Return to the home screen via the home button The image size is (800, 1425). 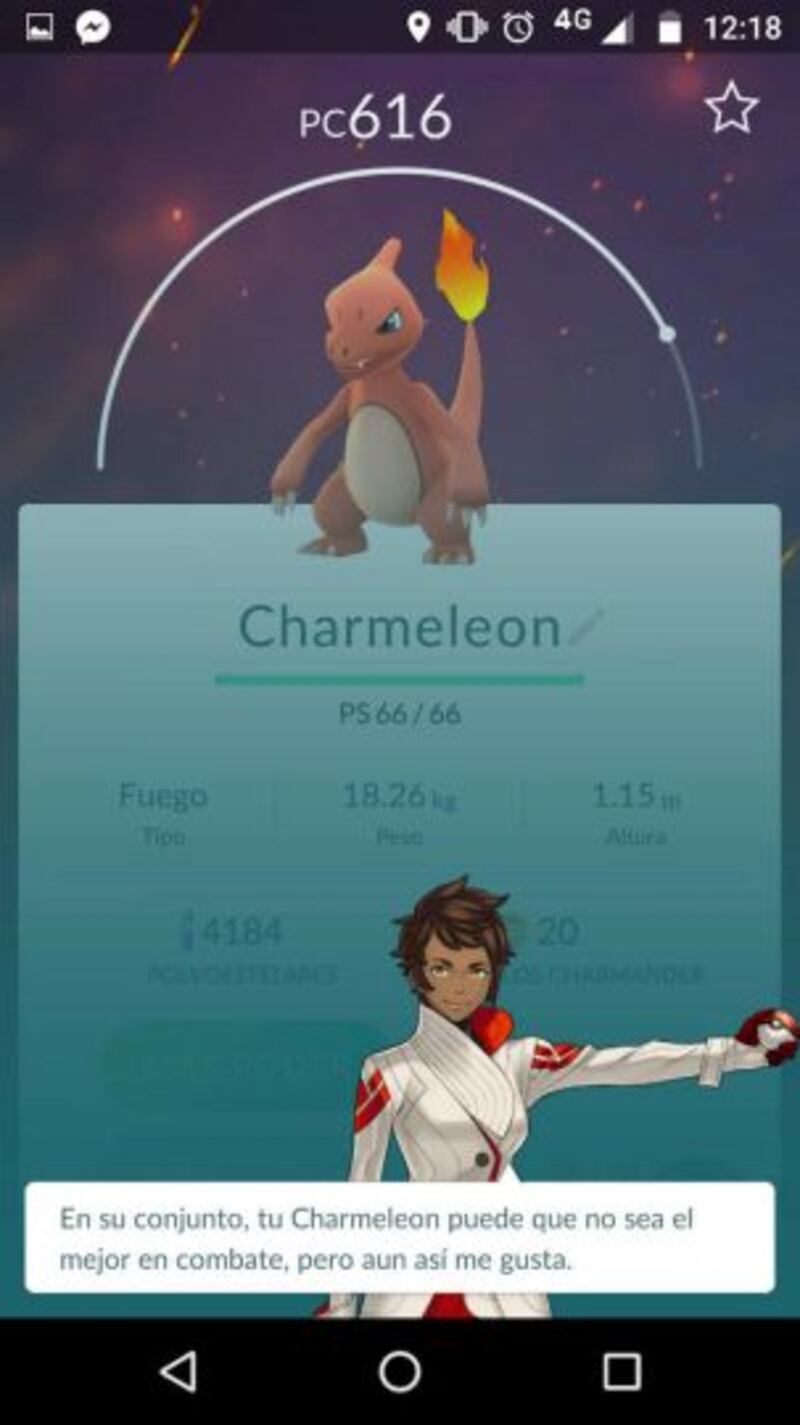(x=400, y=1372)
